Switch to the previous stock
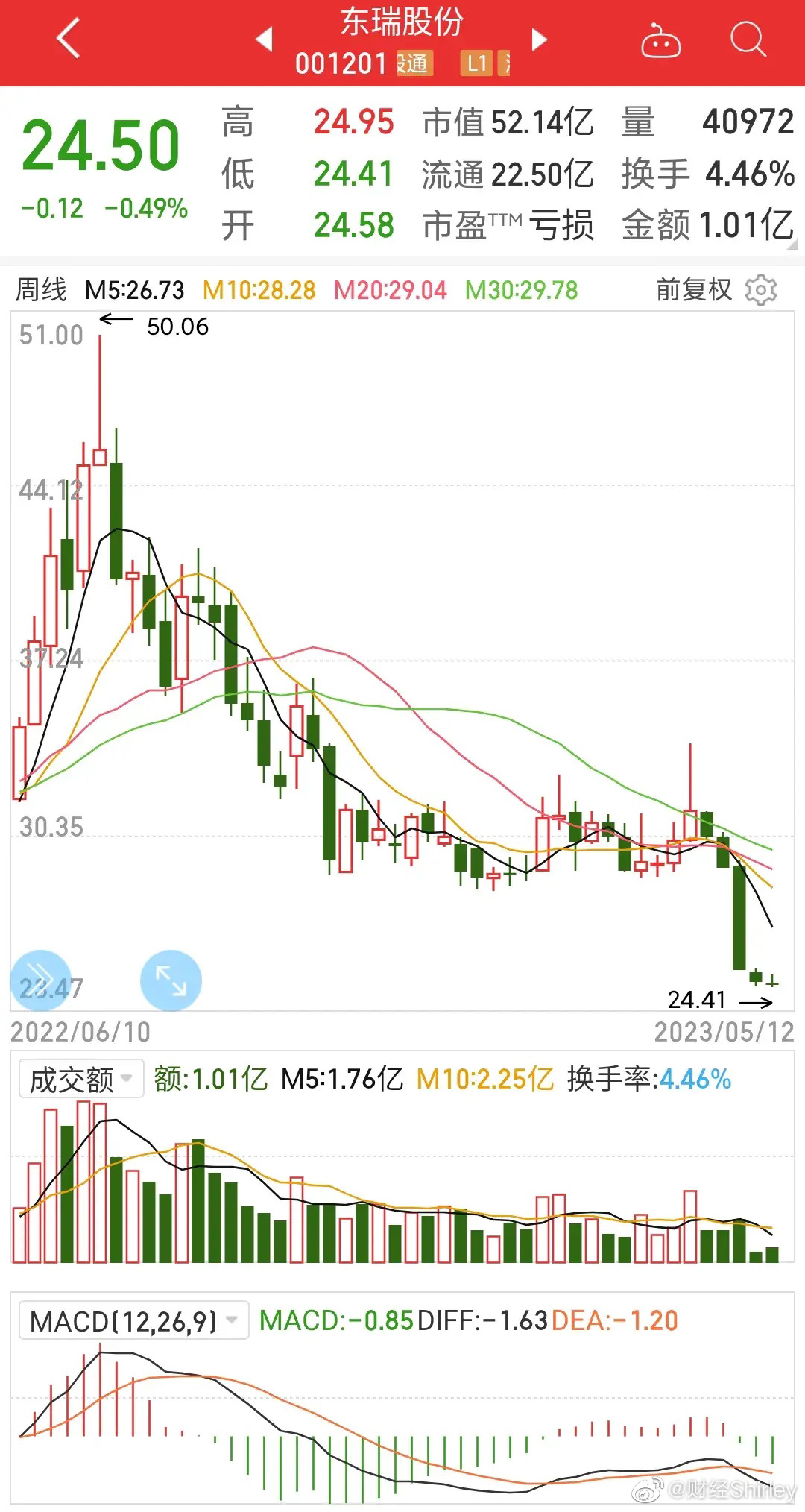Viewport: 805px width, 1512px height. pos(264,39)
